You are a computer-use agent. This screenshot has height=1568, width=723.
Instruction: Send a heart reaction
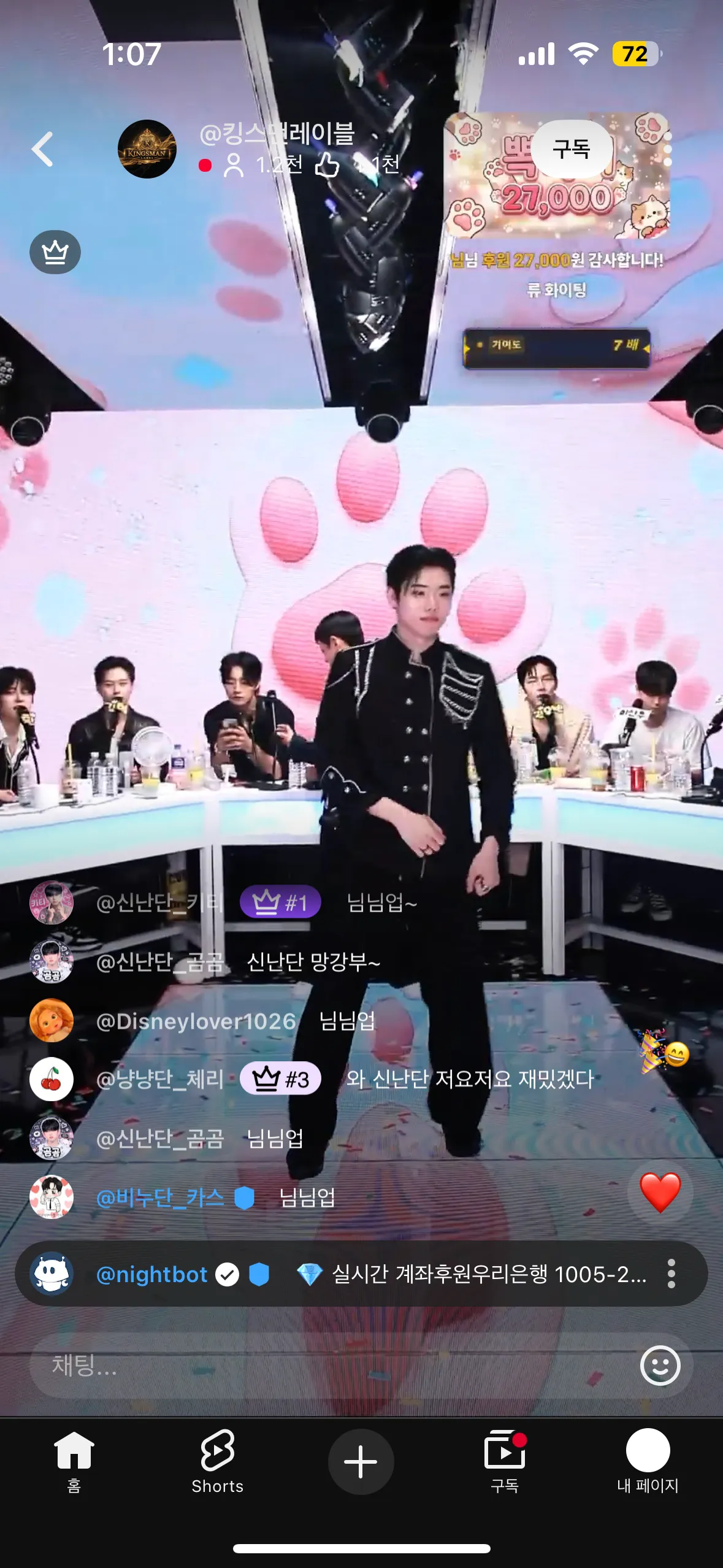tap(660, 1192)
